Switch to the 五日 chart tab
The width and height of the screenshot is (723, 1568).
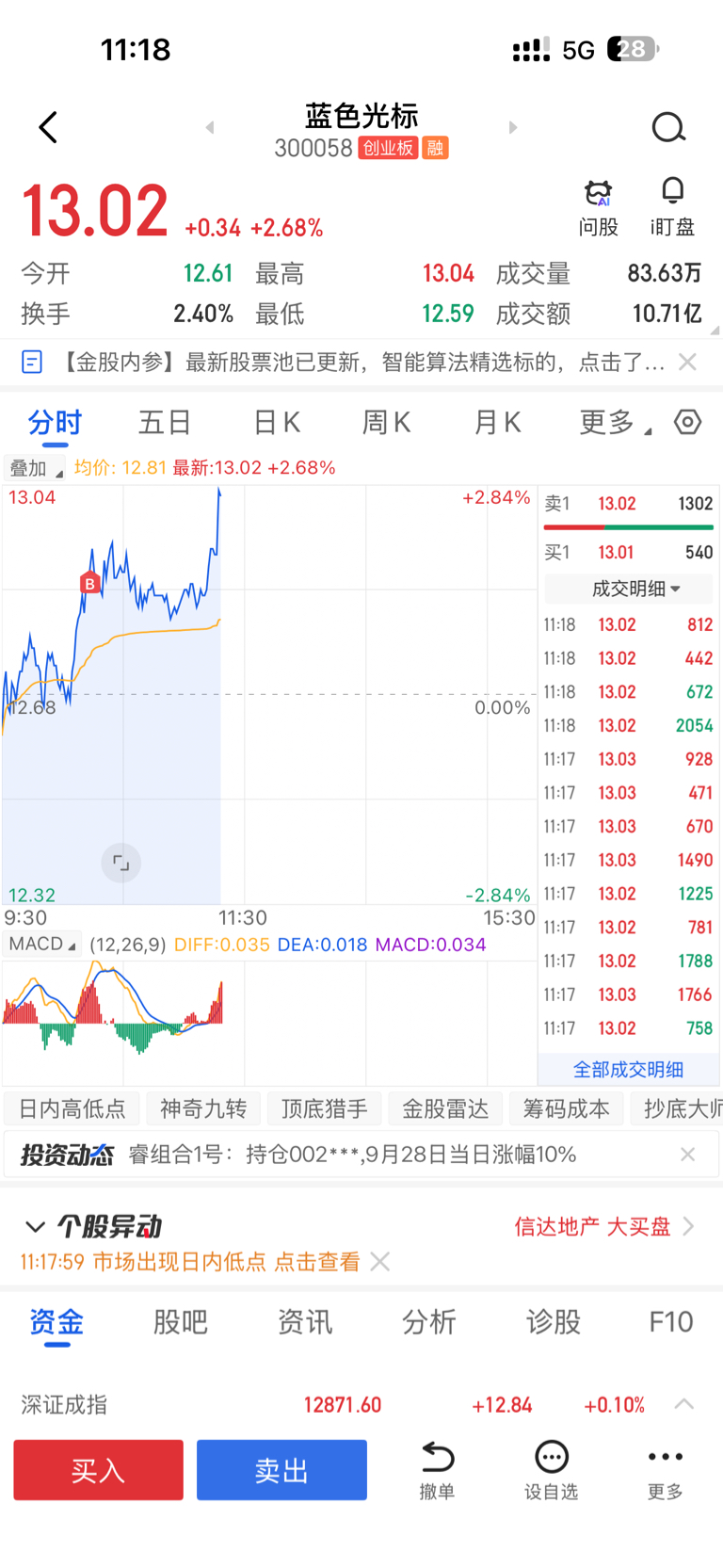click(x=165, y=423)
